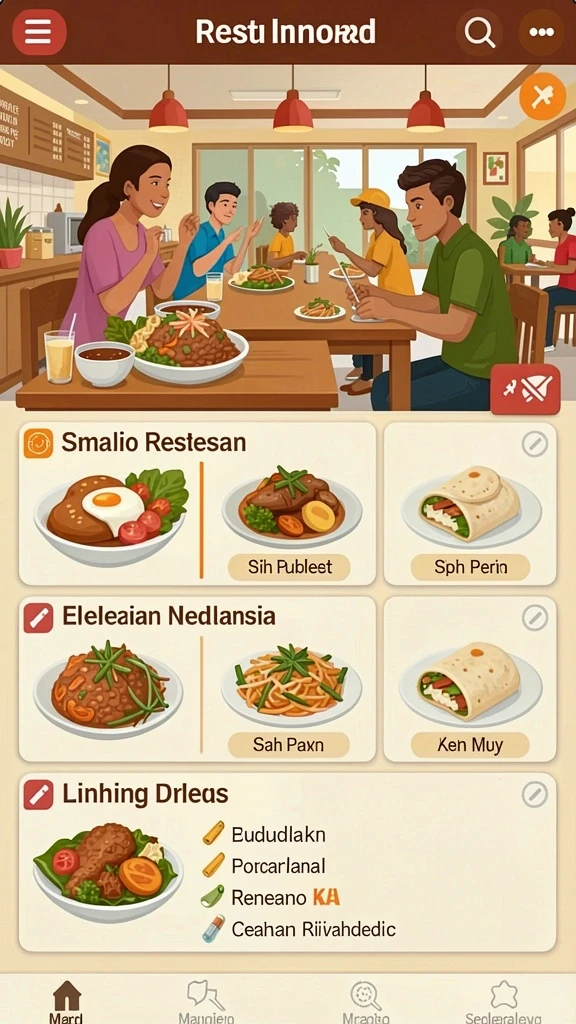The width and height of the screenshot is (576, 1024).
Task: Open search from the top bar
Action: (x=479, y=31)
